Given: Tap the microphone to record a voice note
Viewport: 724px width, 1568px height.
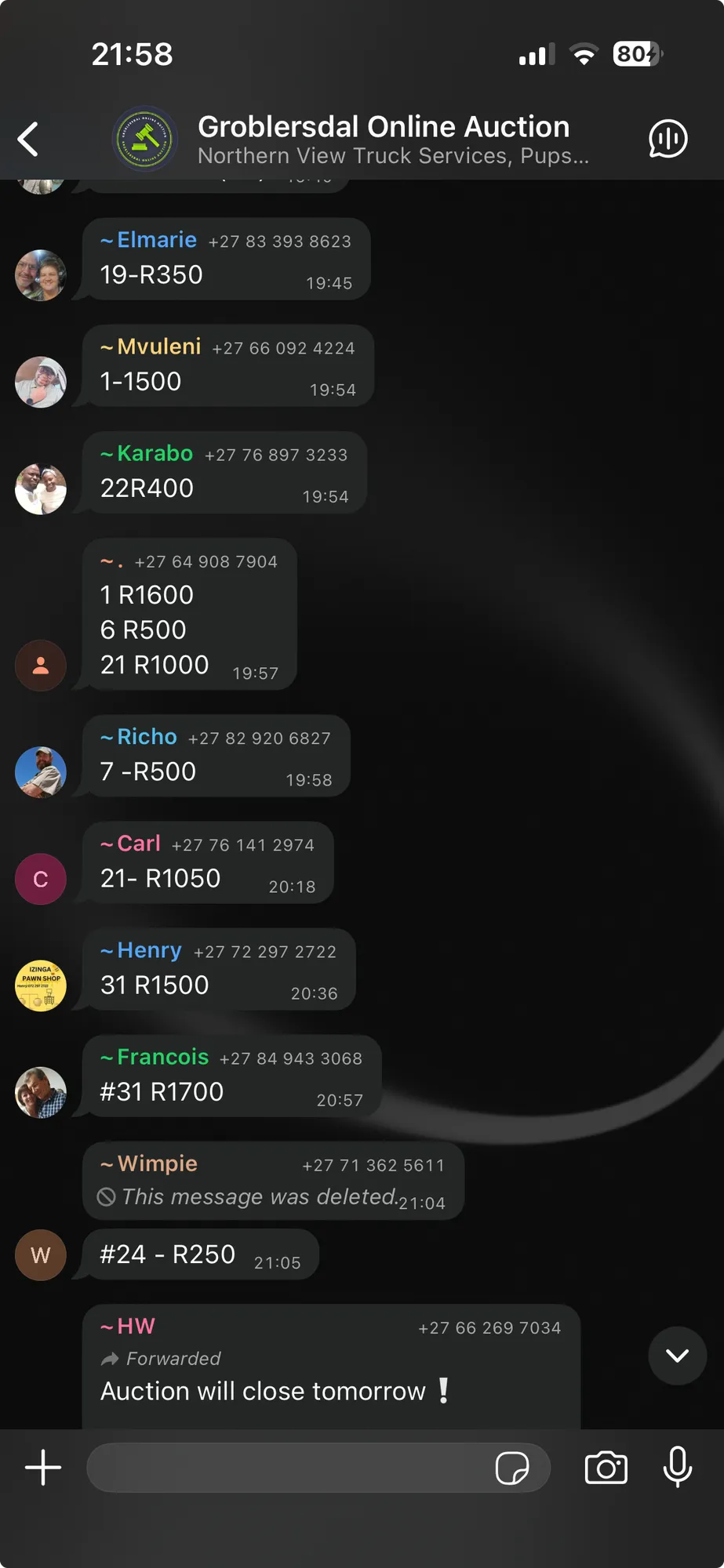Looking at the screenshot, I should pos(677,1468).
